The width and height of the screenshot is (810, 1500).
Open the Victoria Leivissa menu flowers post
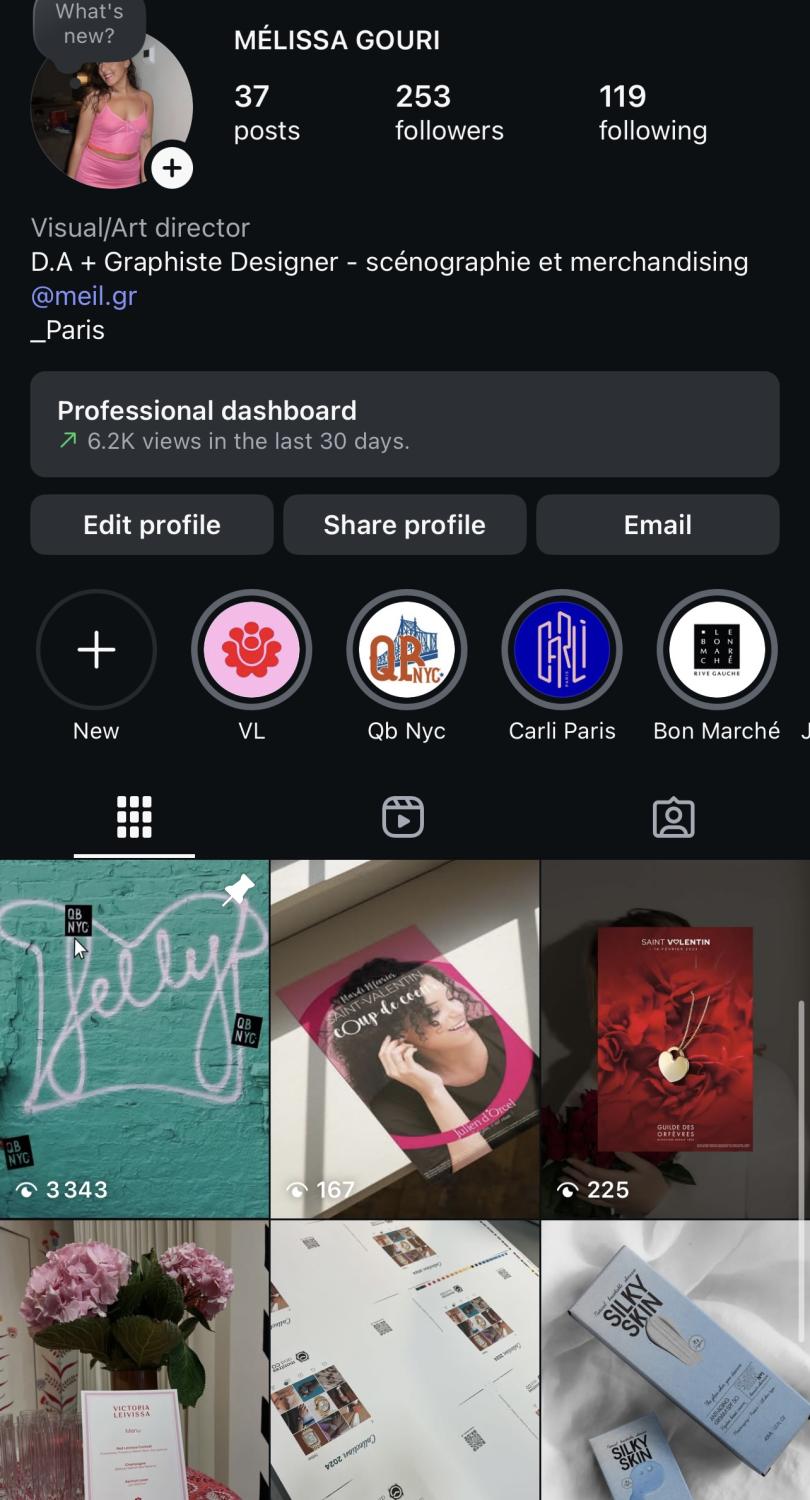coord(134,1360)
